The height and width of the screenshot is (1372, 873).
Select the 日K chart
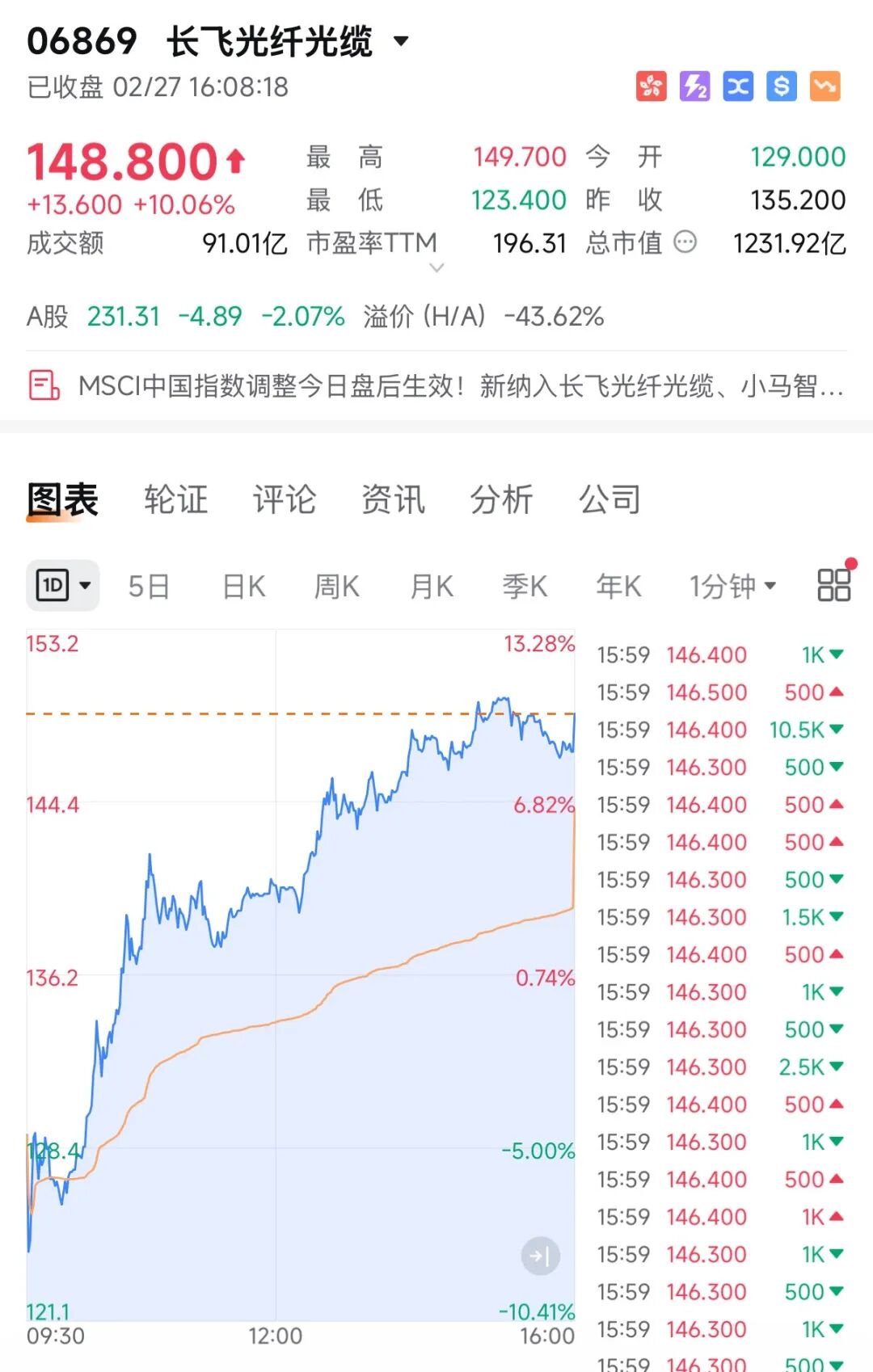243,586
